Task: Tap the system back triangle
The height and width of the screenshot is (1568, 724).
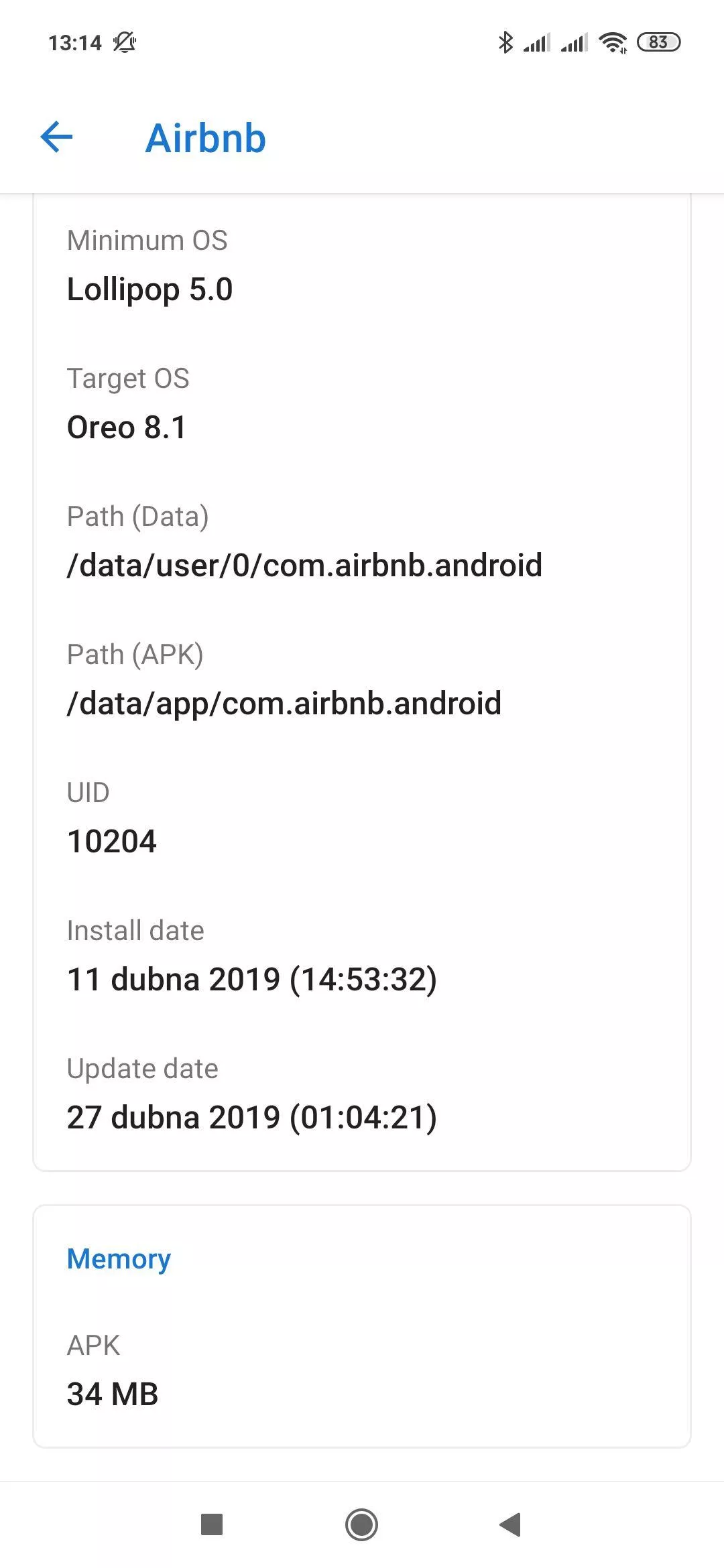Action: click(x=511, y=1524)
